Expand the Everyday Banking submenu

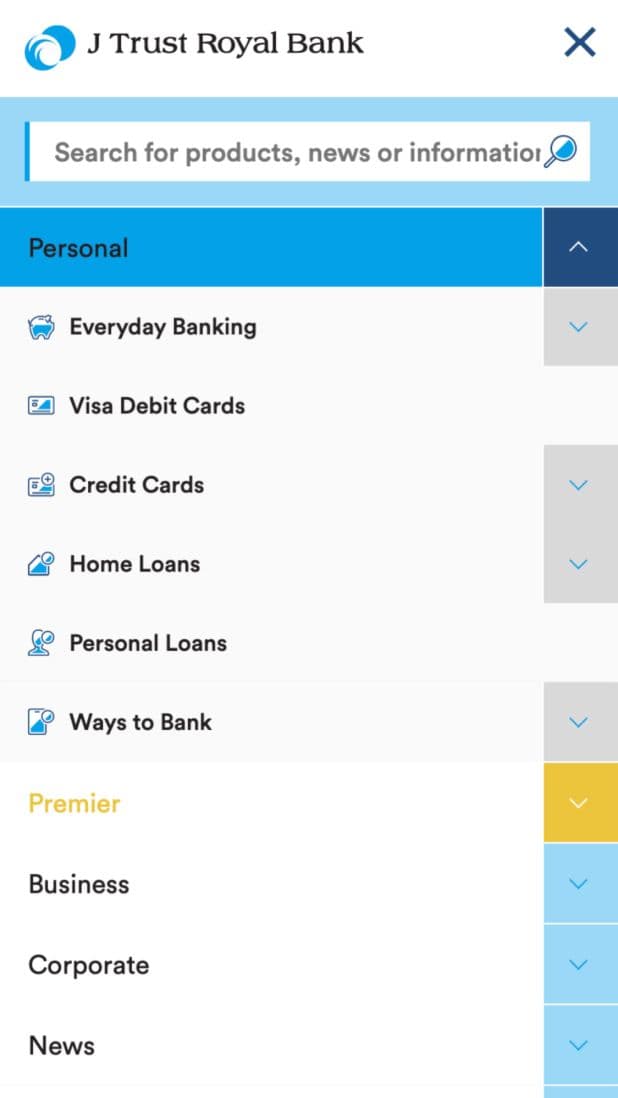point(578,326)
